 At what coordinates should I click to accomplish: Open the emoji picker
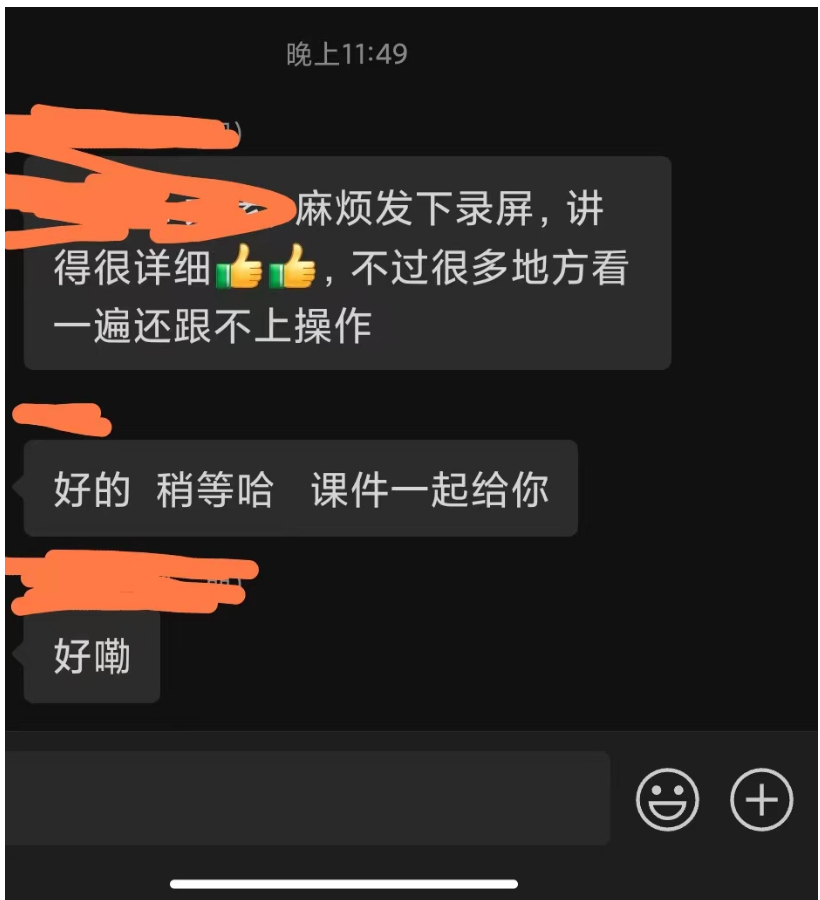point(667,799)
